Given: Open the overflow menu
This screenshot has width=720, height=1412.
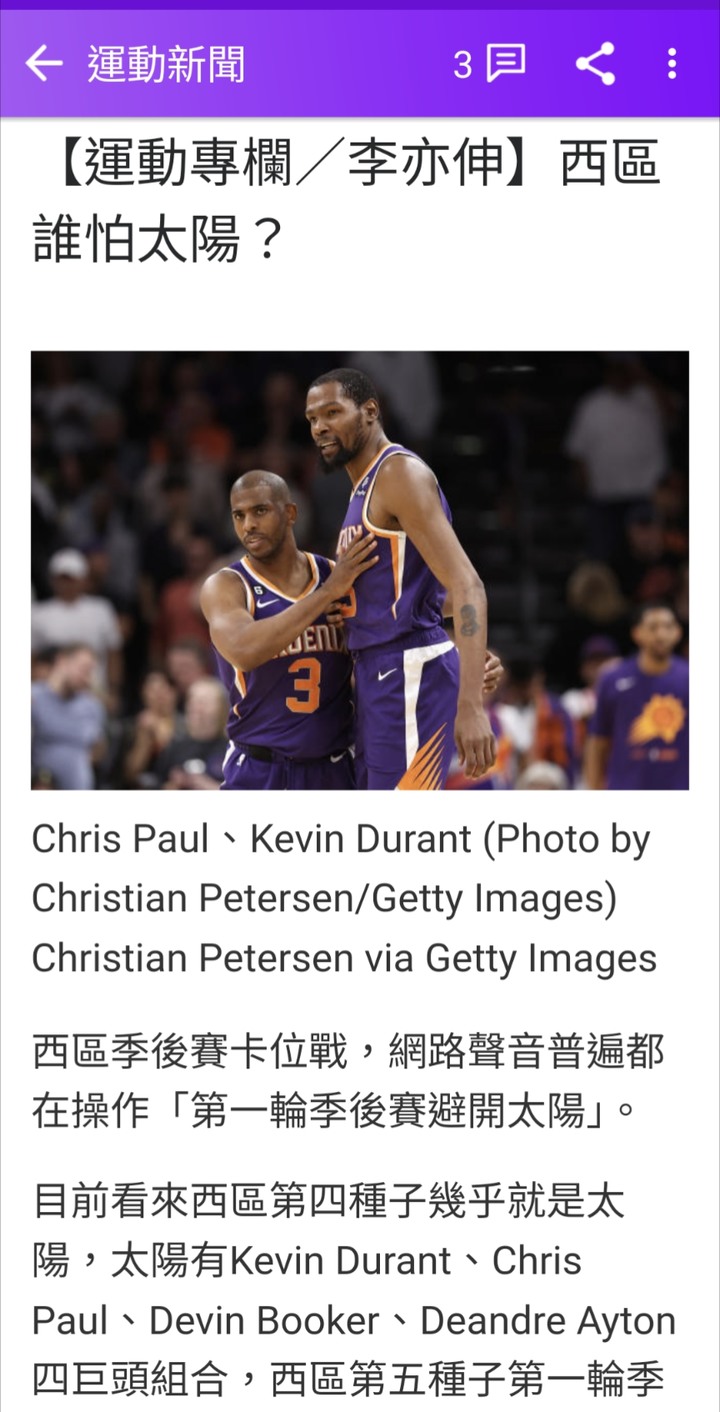Looking at the screenshot, I should (x=672, y=64).
